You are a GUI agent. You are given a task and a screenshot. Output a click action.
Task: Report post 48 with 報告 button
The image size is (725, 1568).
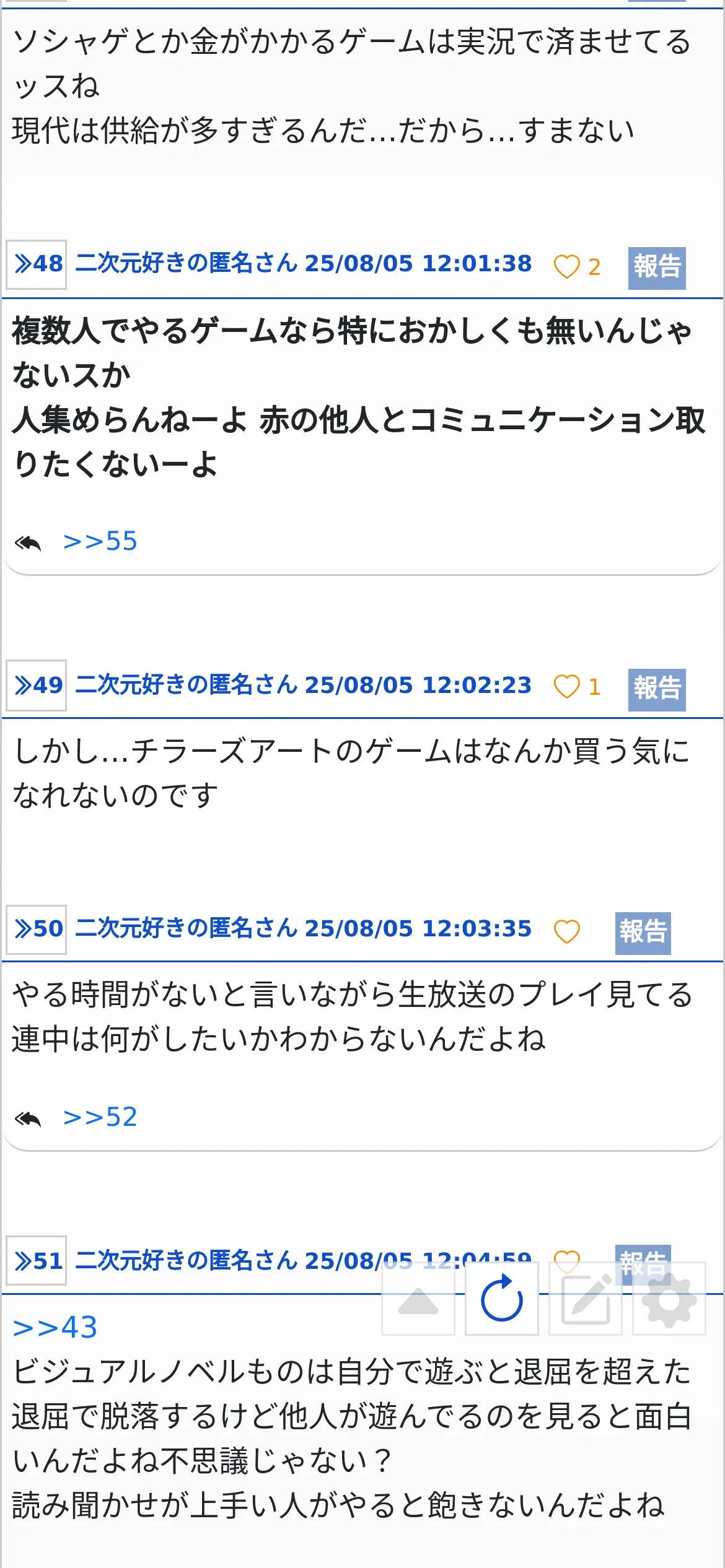click(657, 268)
